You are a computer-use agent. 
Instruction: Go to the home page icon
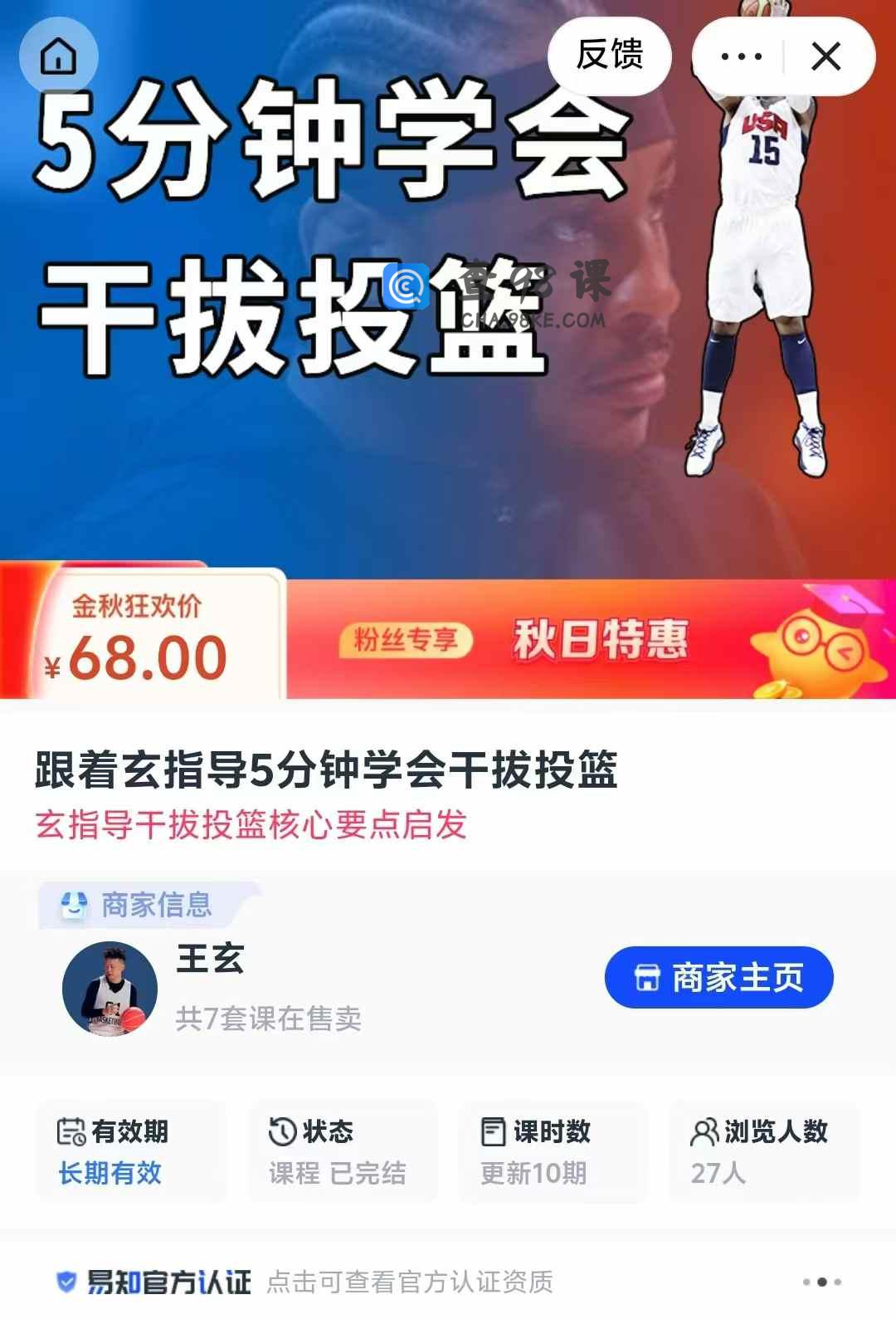(58, 56)
